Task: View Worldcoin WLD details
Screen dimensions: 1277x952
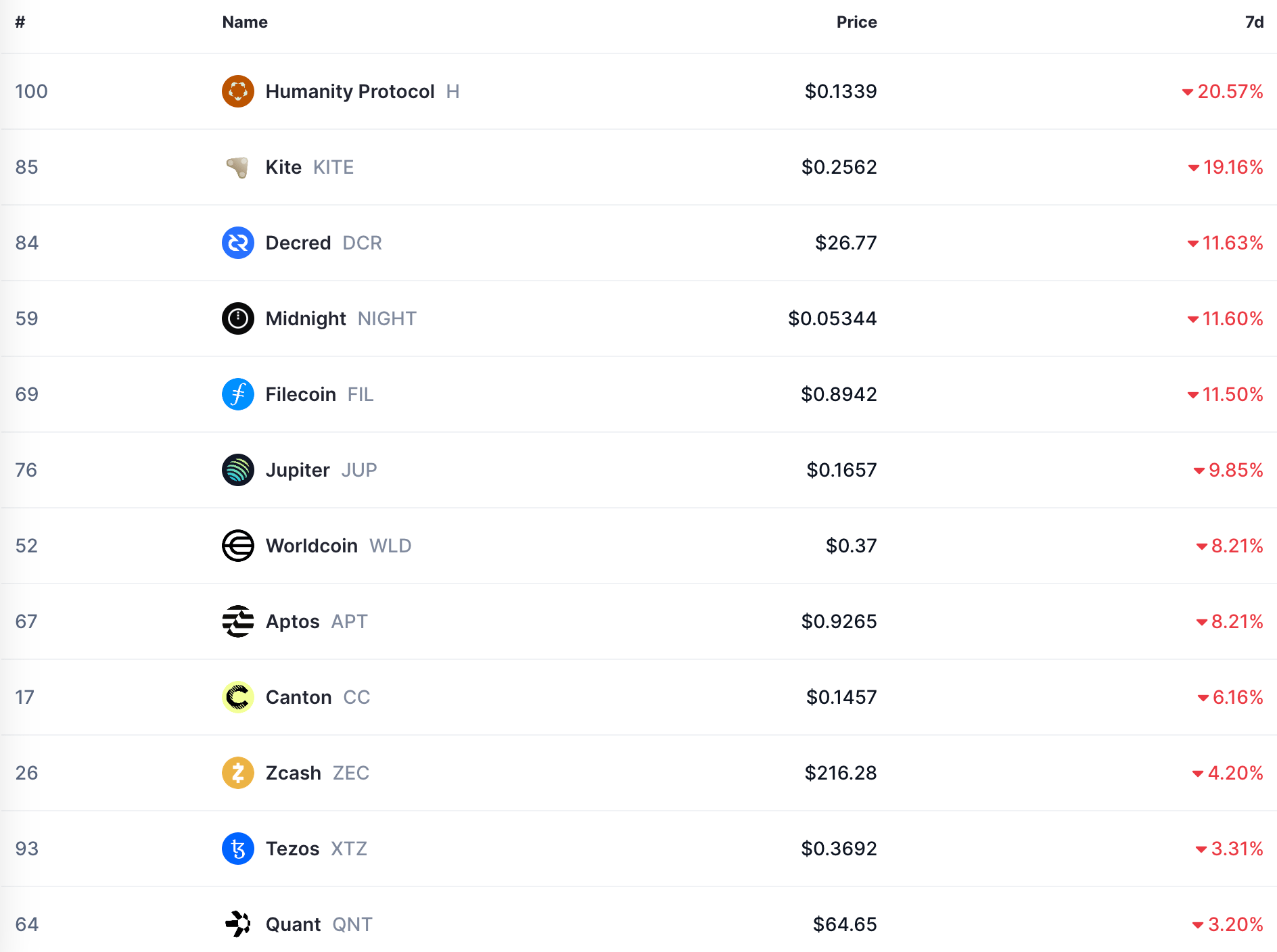Action: (311, 546)
